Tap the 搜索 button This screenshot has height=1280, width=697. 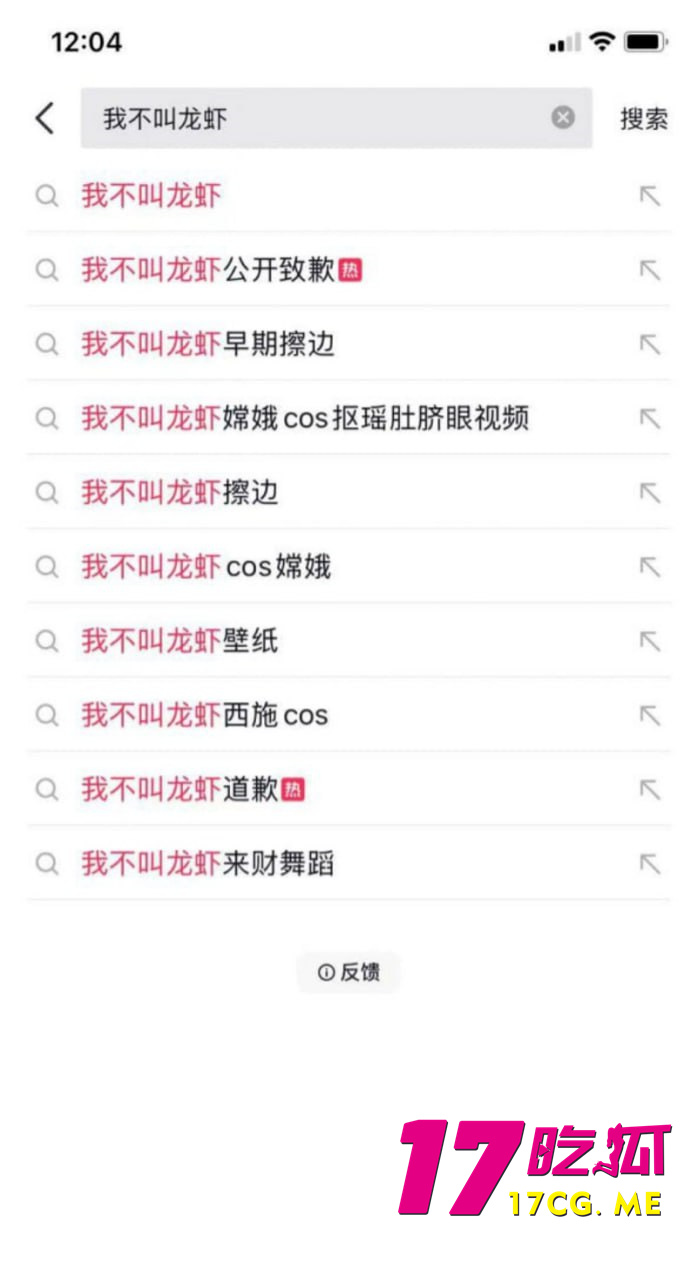[x=643, y=118]
